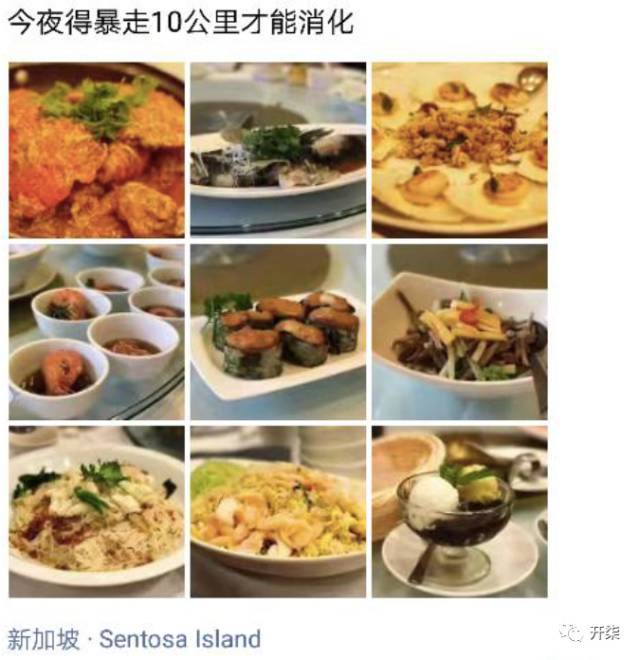Open the 新加坡 · Sentosa Island location link
Image resolution: width=640 pixels, height=660 pixels.
(134, 639)
